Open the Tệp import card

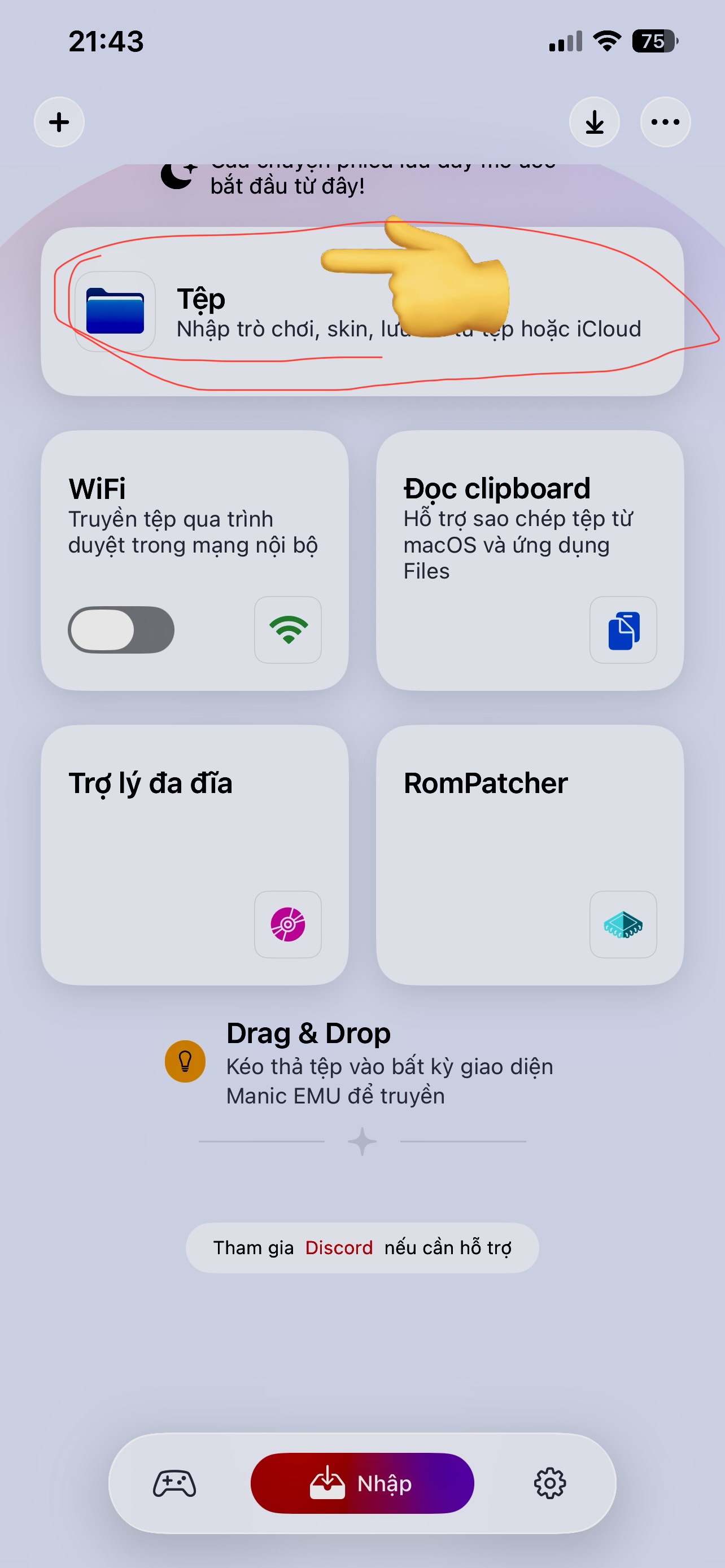[362, 312]
